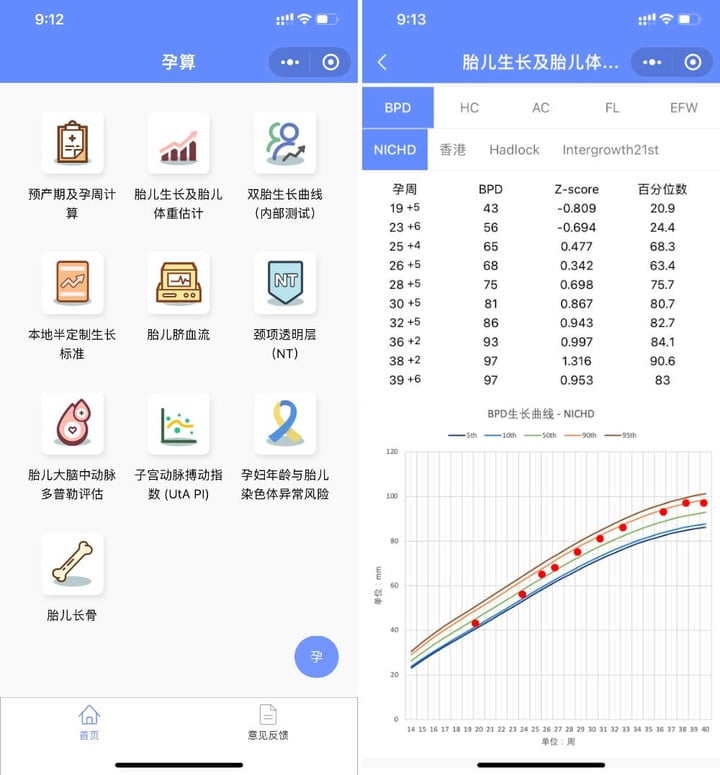Screen dimensions: 720x775
Task: Go to the 首页 tab
Action: pos(89,722)
